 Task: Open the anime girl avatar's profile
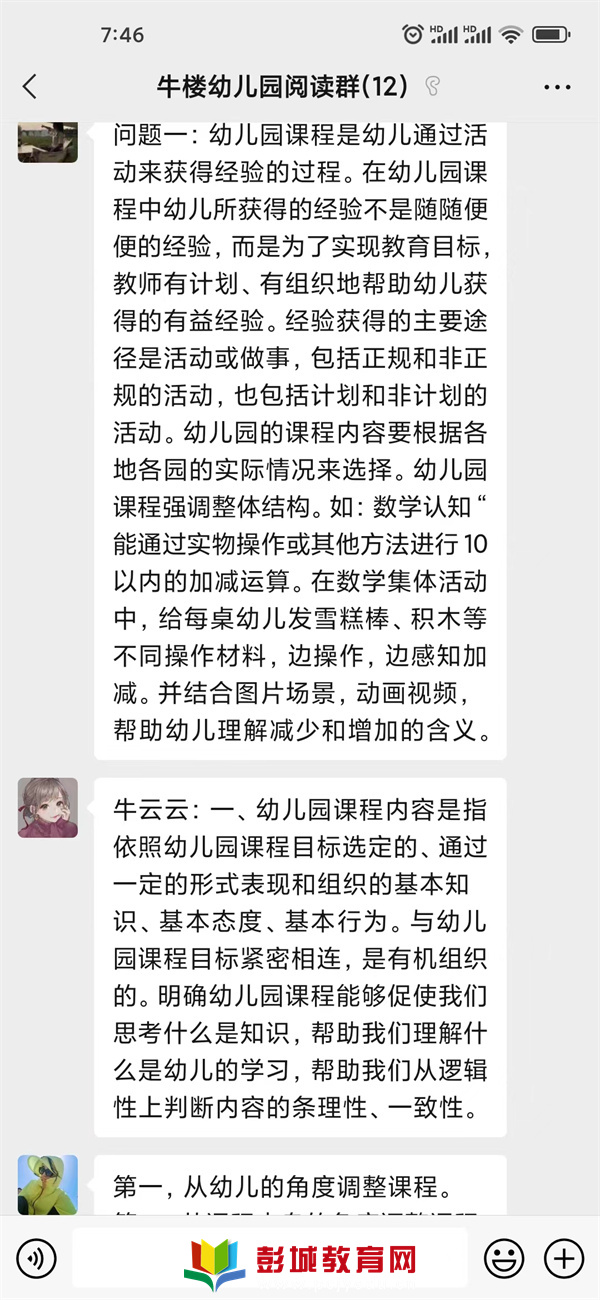[x=47, y=808]
